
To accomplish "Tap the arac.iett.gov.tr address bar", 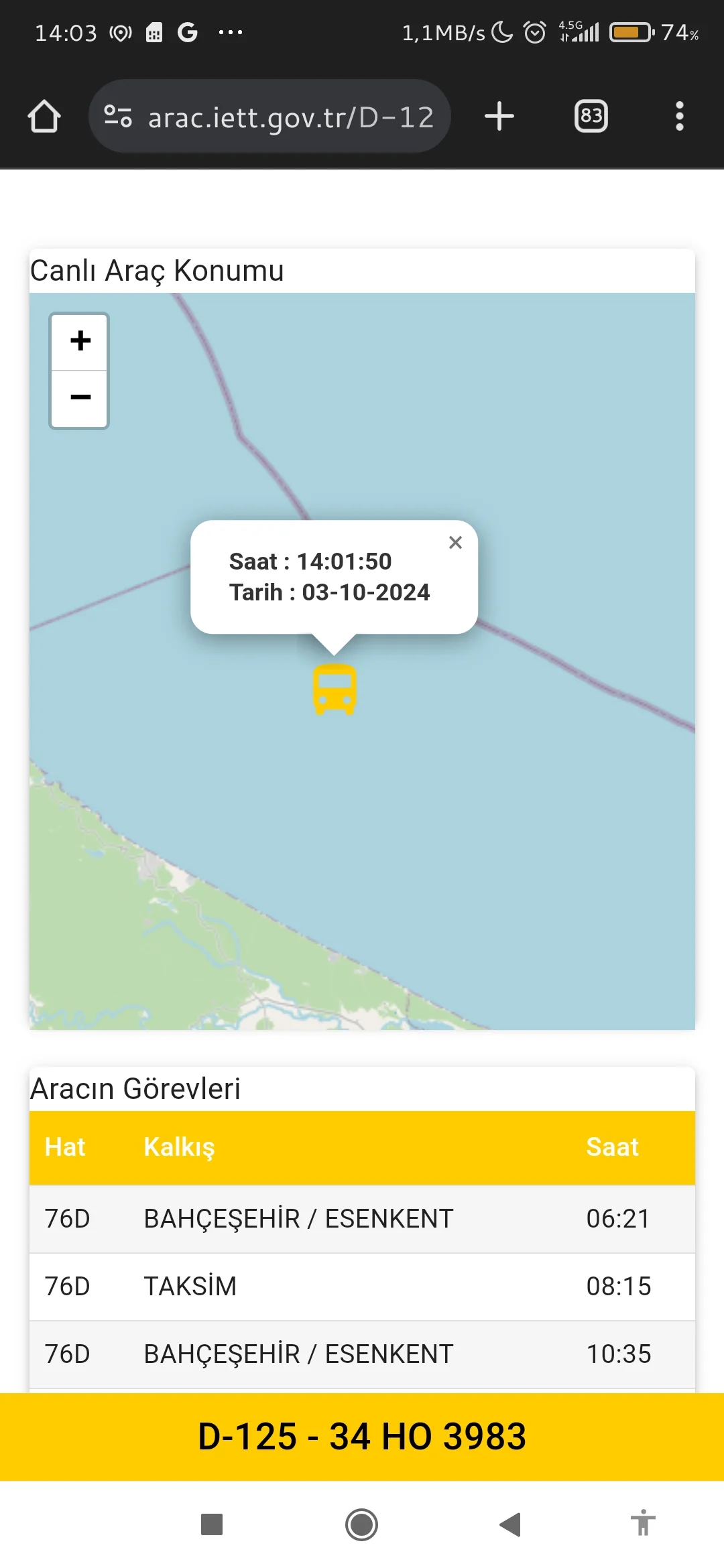I will [290, 117].
